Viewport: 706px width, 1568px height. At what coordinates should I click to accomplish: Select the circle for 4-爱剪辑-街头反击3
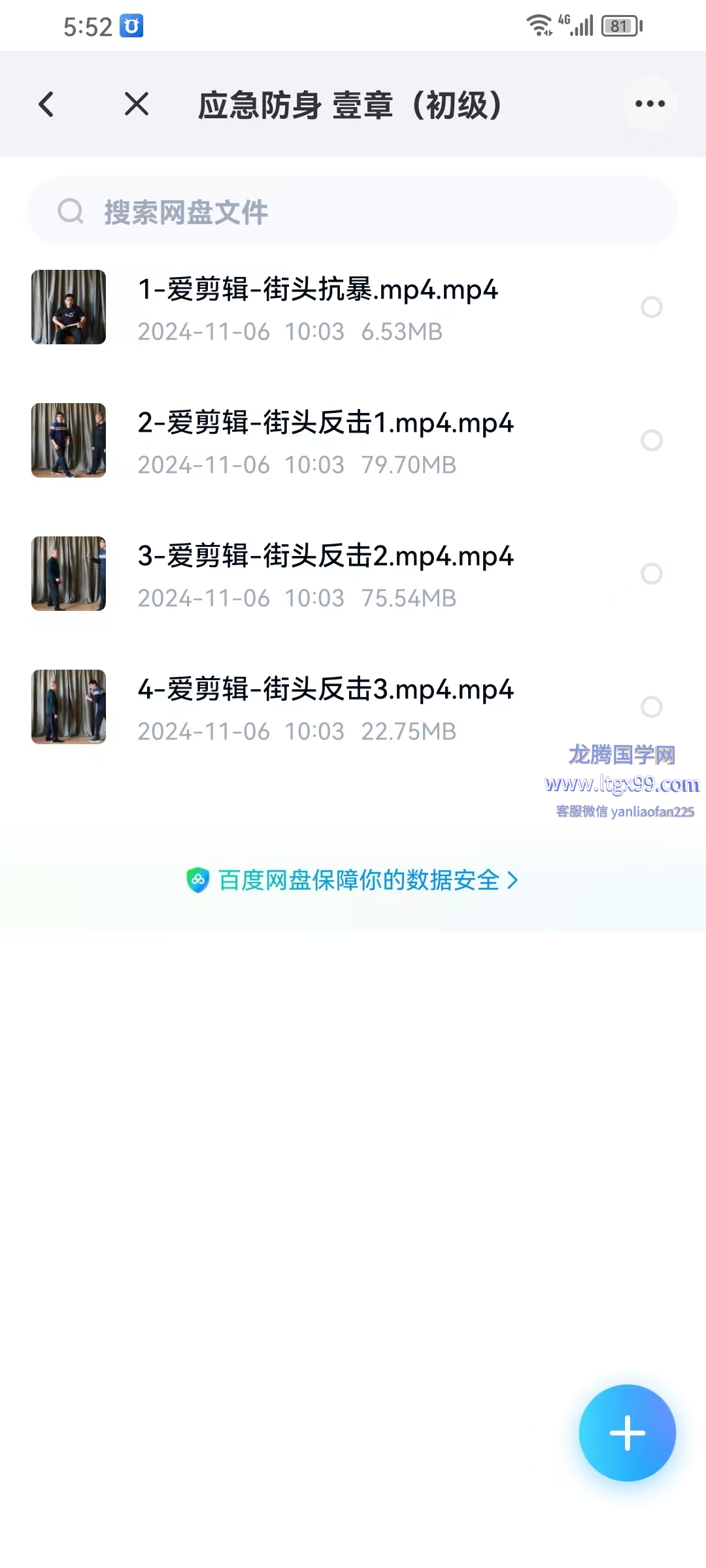(651, 707)
